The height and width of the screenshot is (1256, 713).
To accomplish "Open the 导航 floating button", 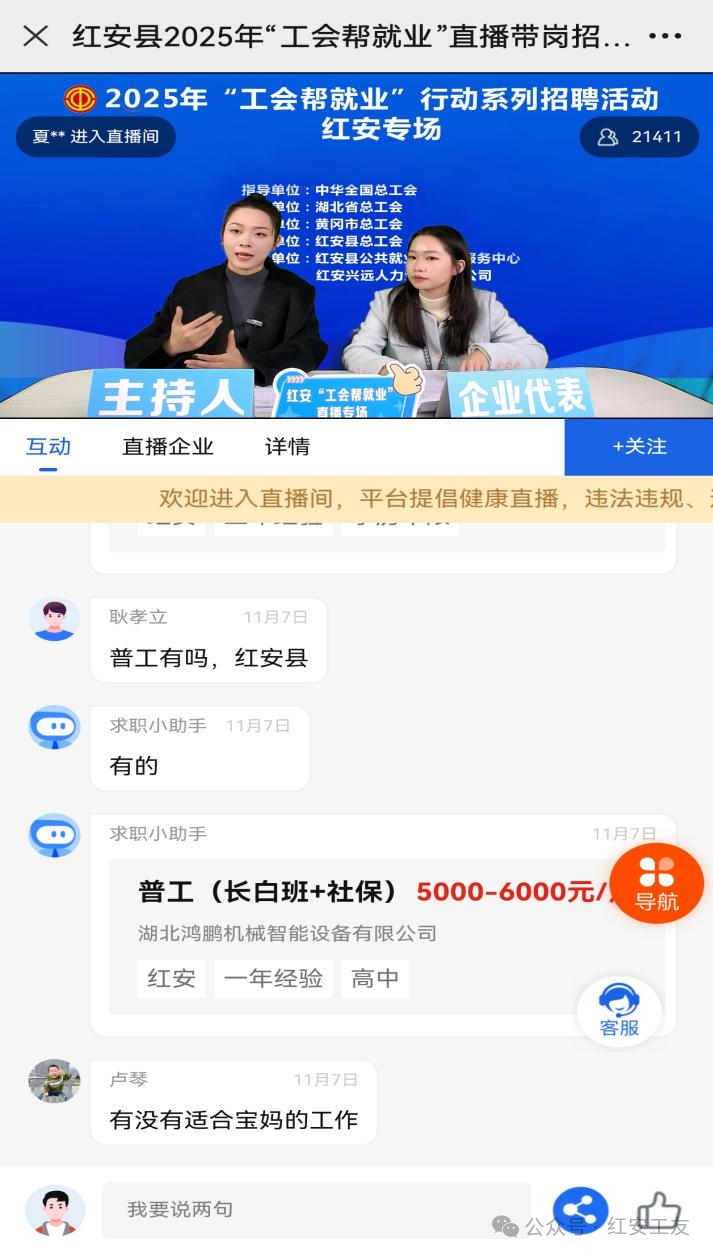I will (x=656, y=883).
